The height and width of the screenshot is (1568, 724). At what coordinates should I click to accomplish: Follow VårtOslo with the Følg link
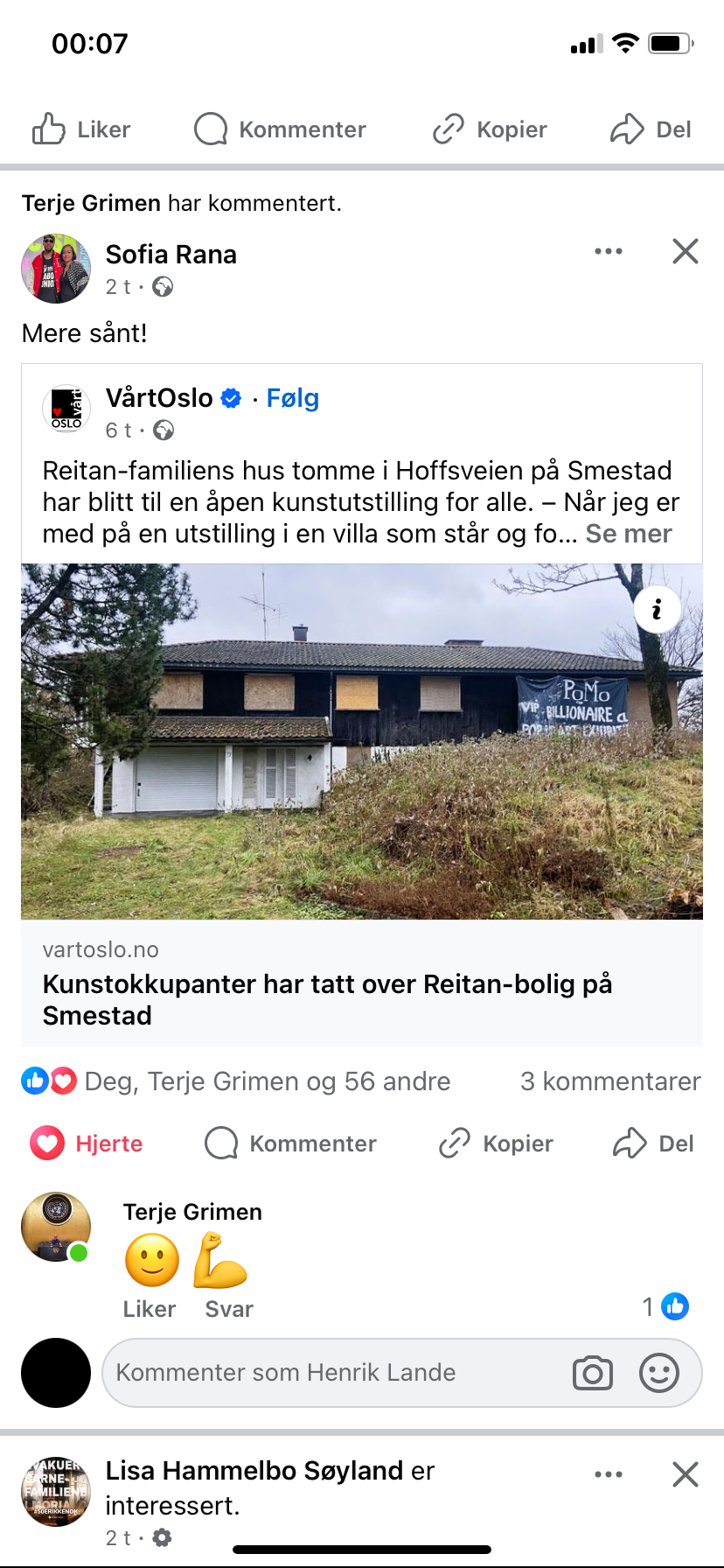coord(292,398)
